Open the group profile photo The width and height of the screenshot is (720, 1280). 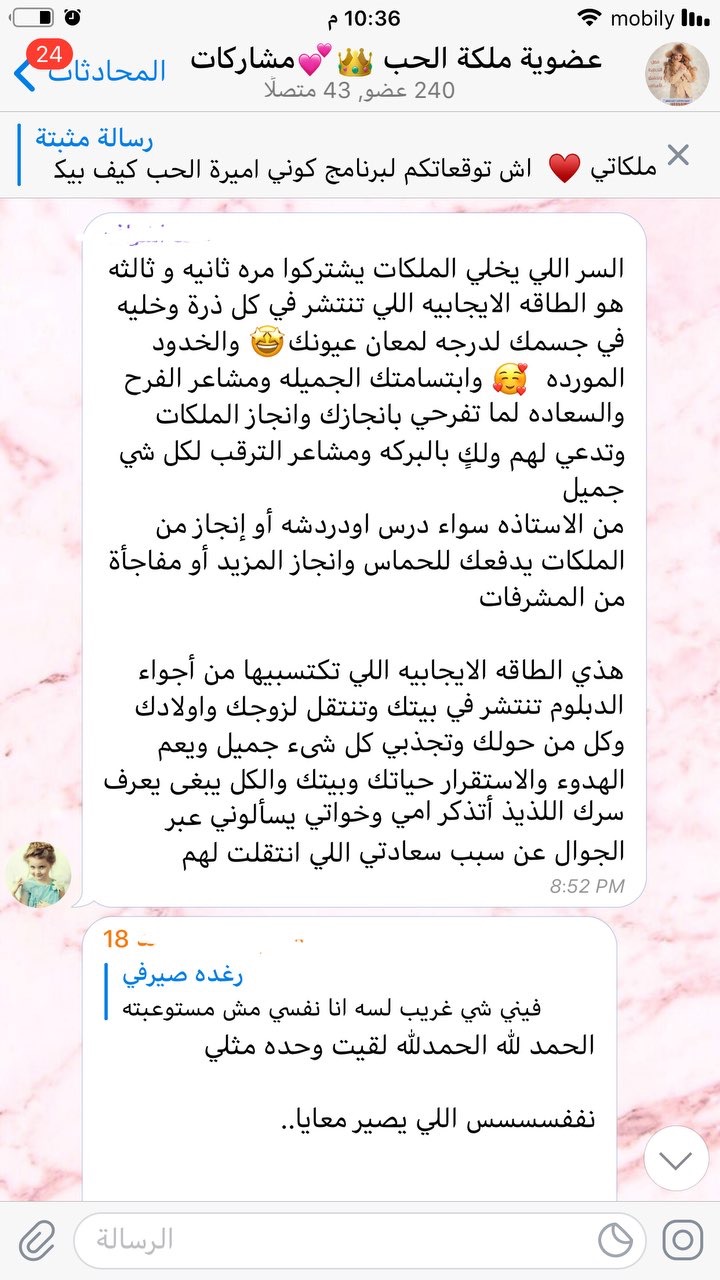pos(679,73)
